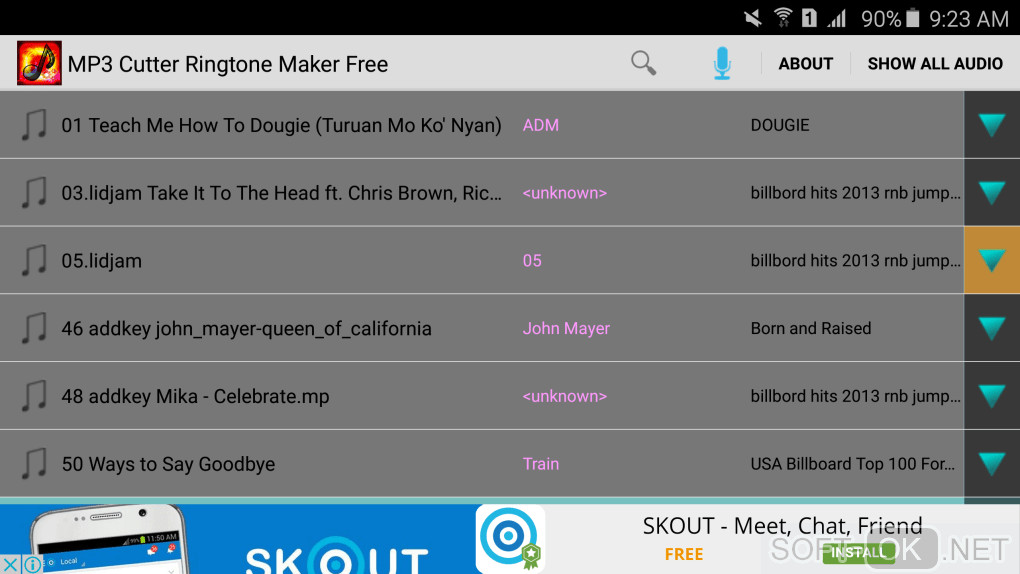Expand dropdown arrow for john_mayer-queen_of_california
The image size is (1020, 574).
(x=991, y=328)
